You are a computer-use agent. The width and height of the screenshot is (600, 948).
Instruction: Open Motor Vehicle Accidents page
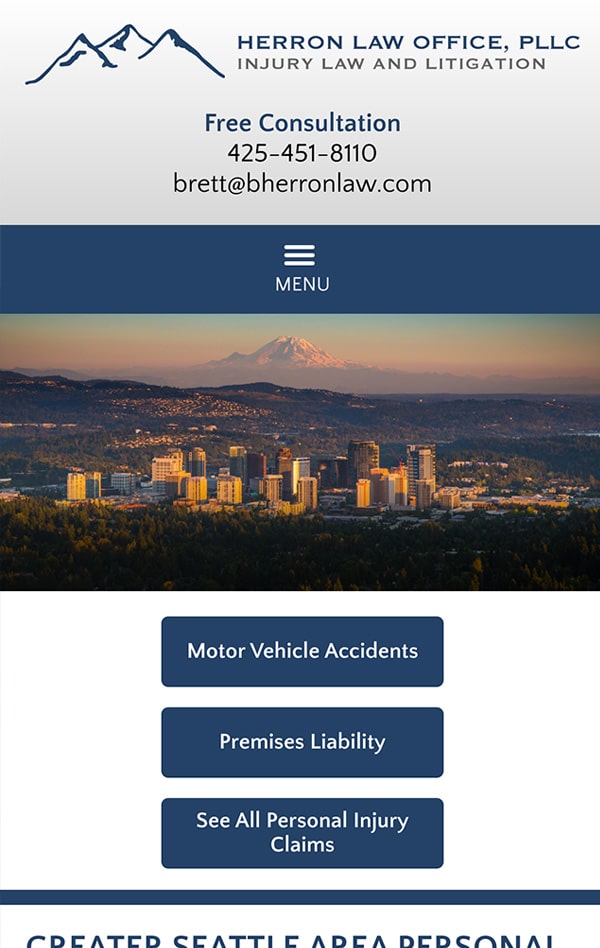point(302,651)
